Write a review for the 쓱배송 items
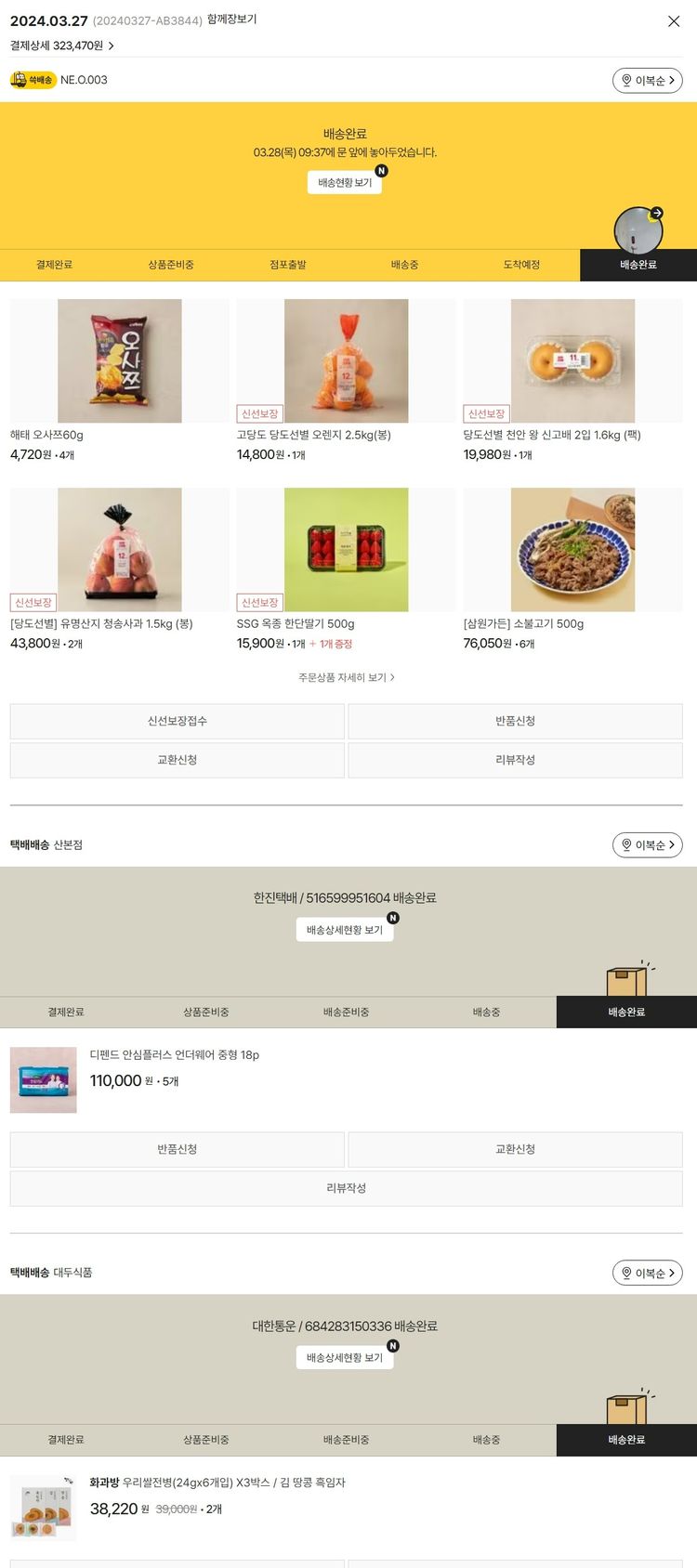 tap(515, 760)
